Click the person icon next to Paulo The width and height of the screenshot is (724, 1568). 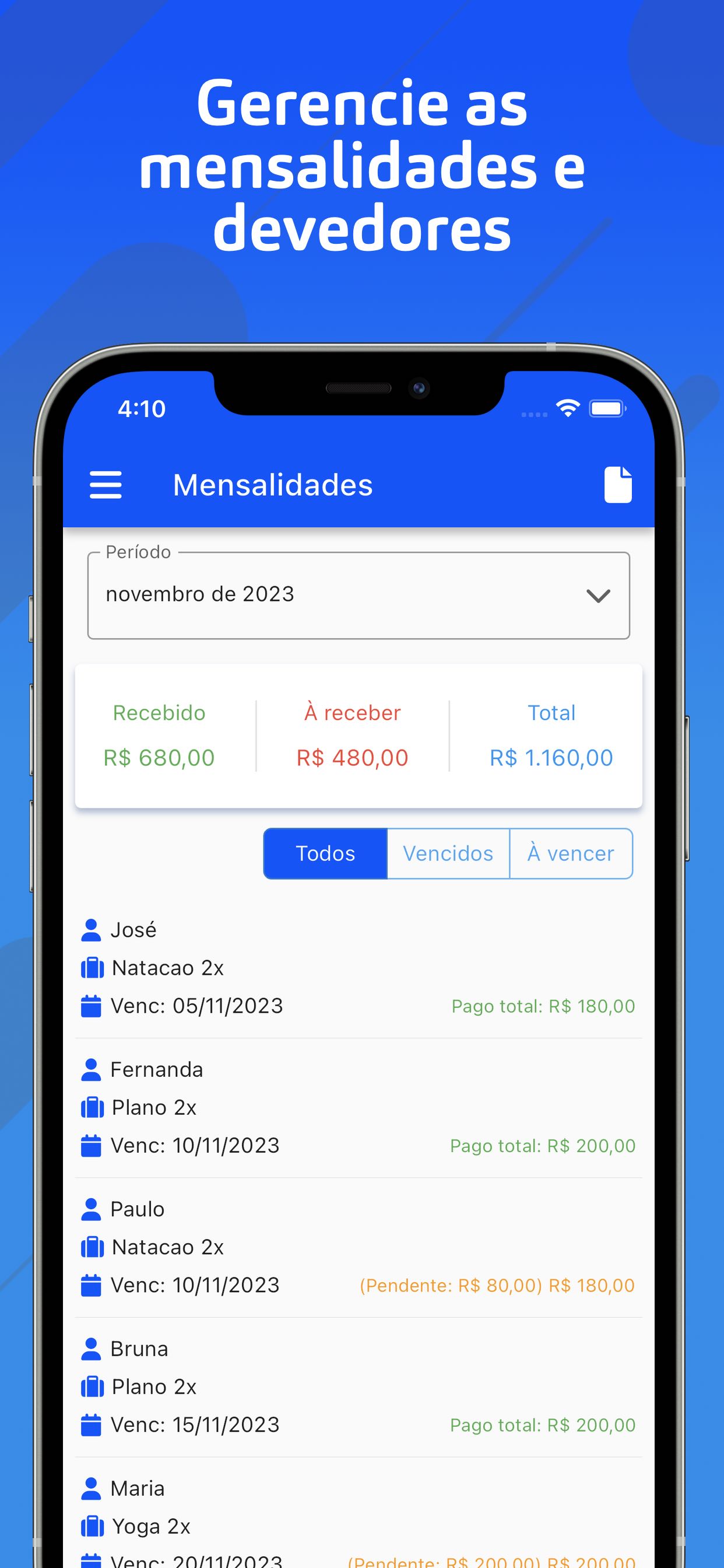(x=92, y=1208)
